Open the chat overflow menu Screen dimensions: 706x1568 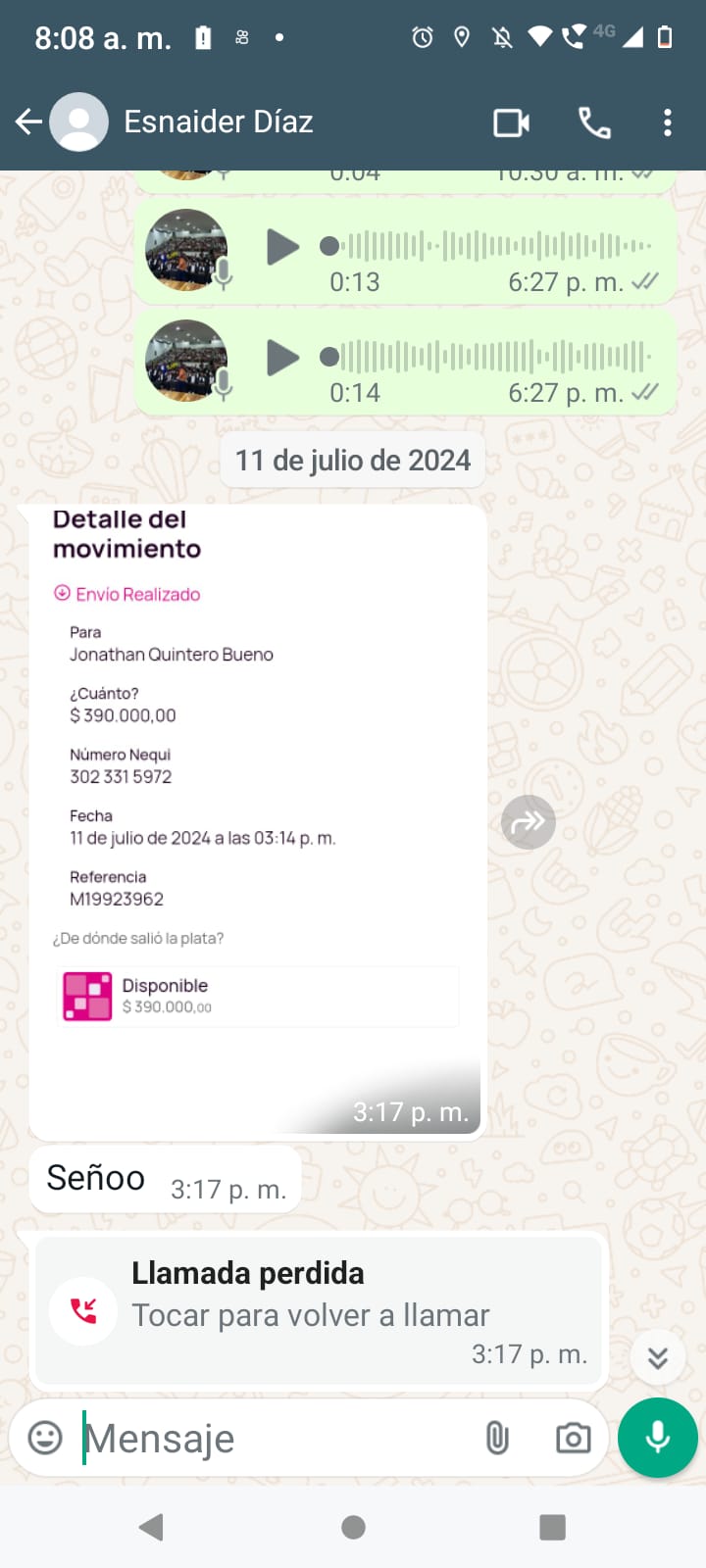[668, 122]
